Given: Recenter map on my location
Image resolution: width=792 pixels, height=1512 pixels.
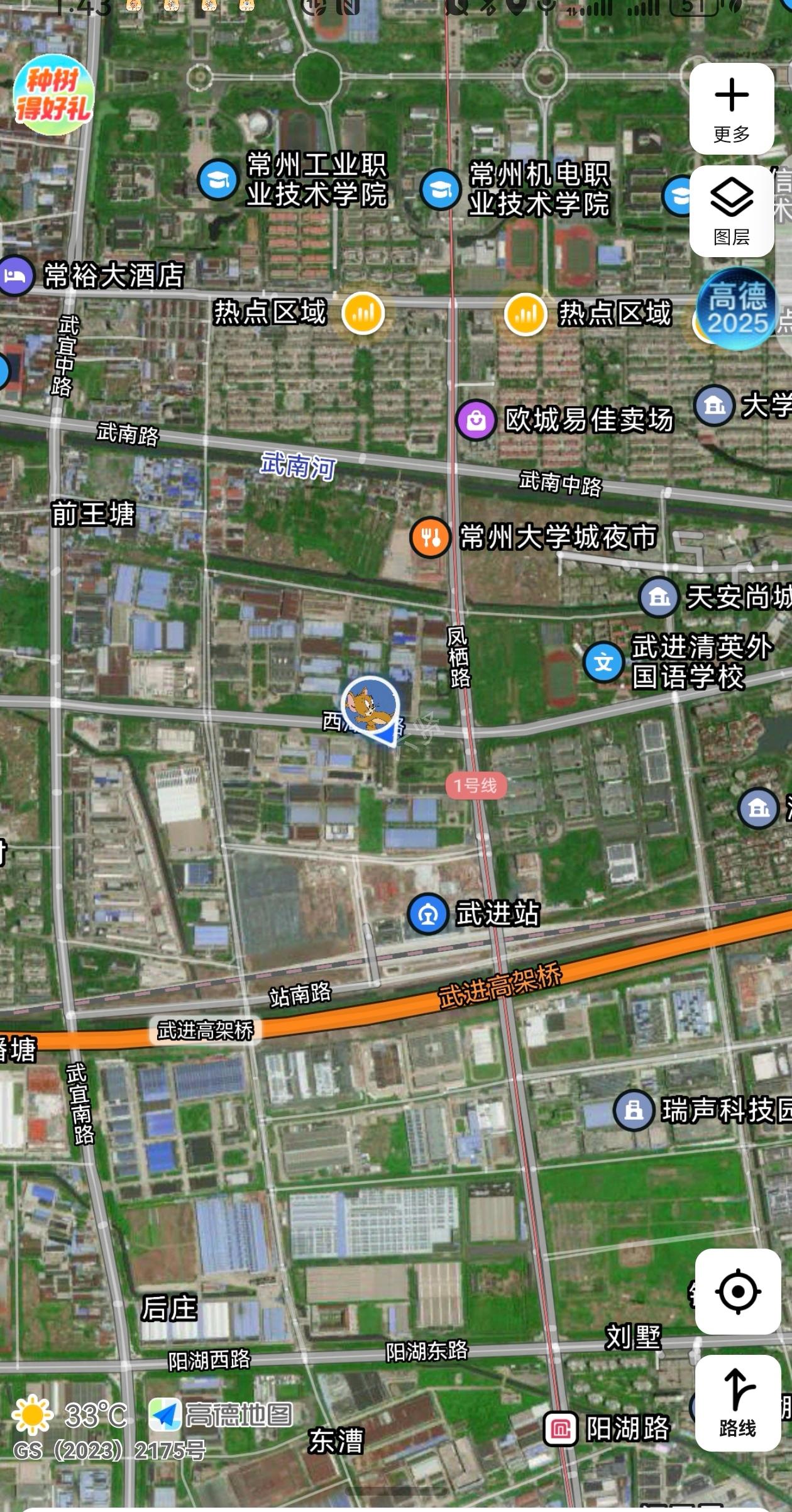Looking at the screenshot, I should tap(737, 1291).
